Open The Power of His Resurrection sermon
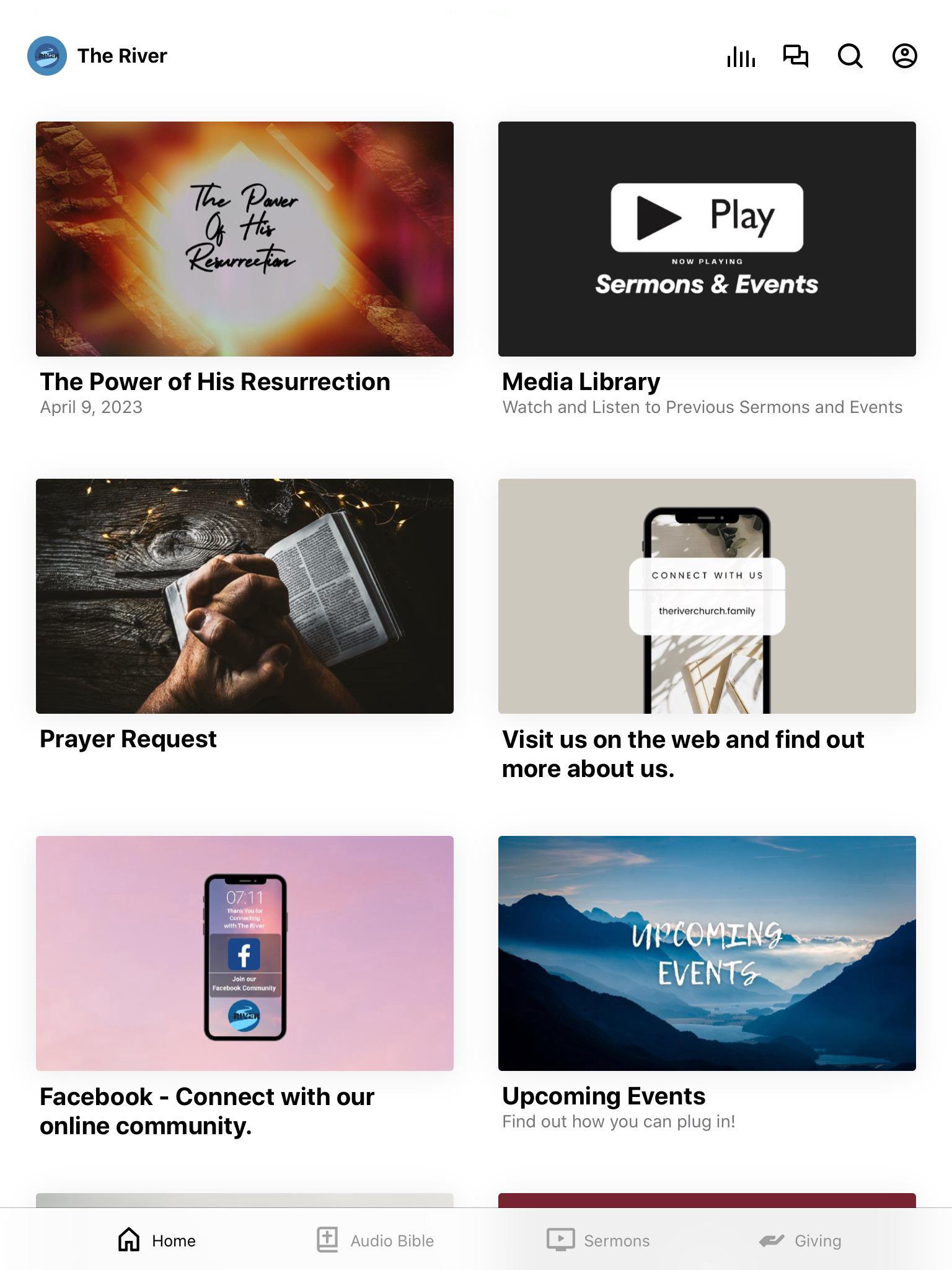 pos(245,239)
